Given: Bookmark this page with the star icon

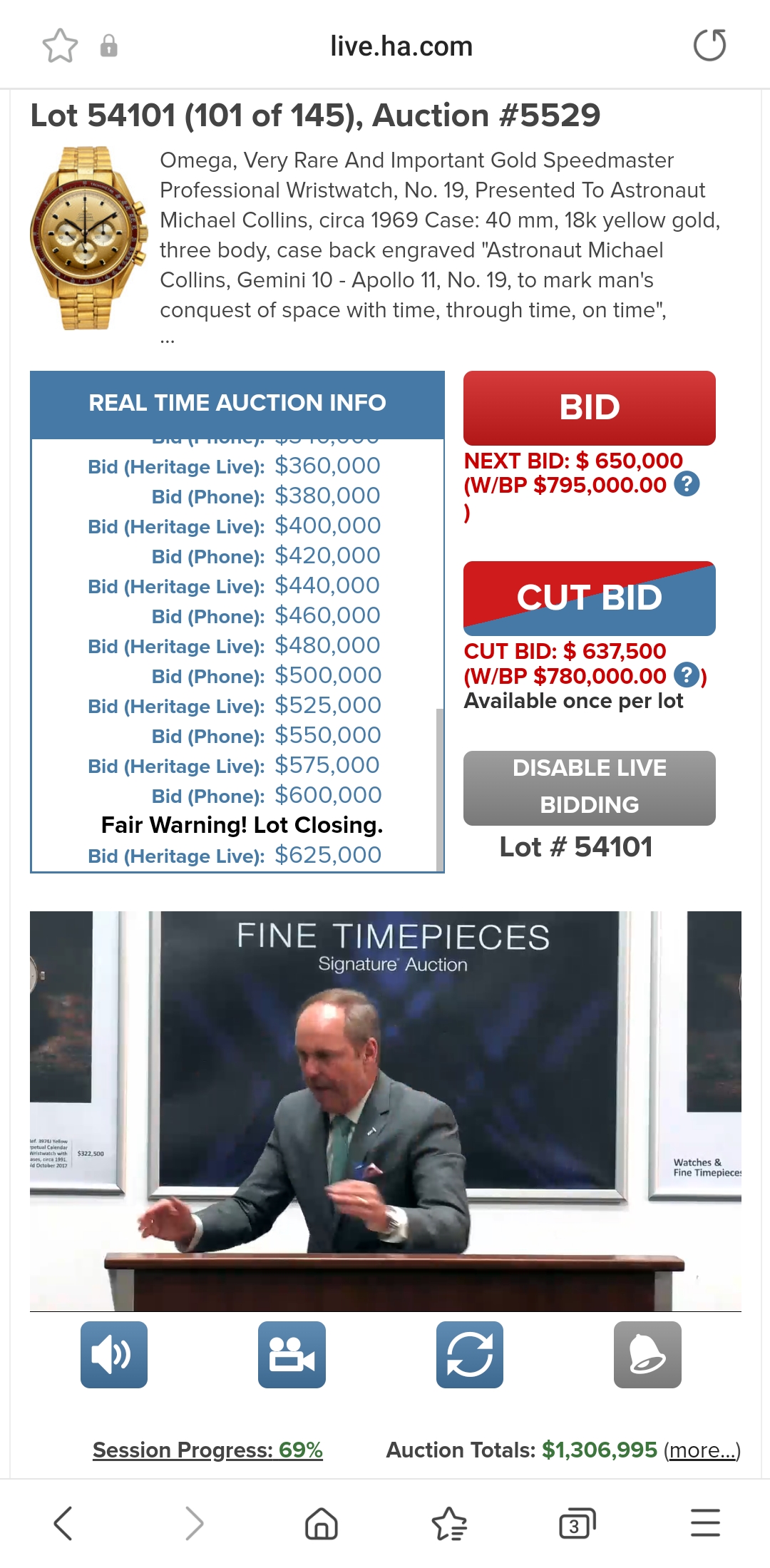Looking at the screenshot, I should click(60, 46).
